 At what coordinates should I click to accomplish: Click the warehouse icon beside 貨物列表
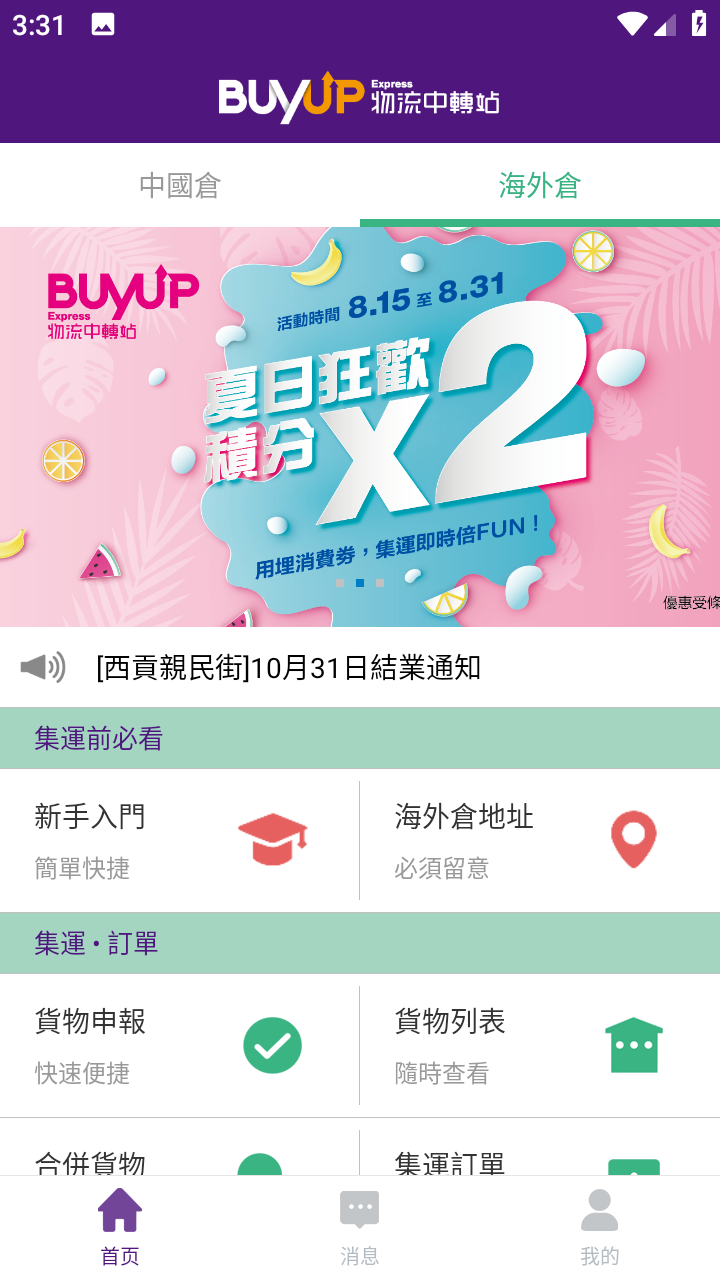pos(633,1044)
